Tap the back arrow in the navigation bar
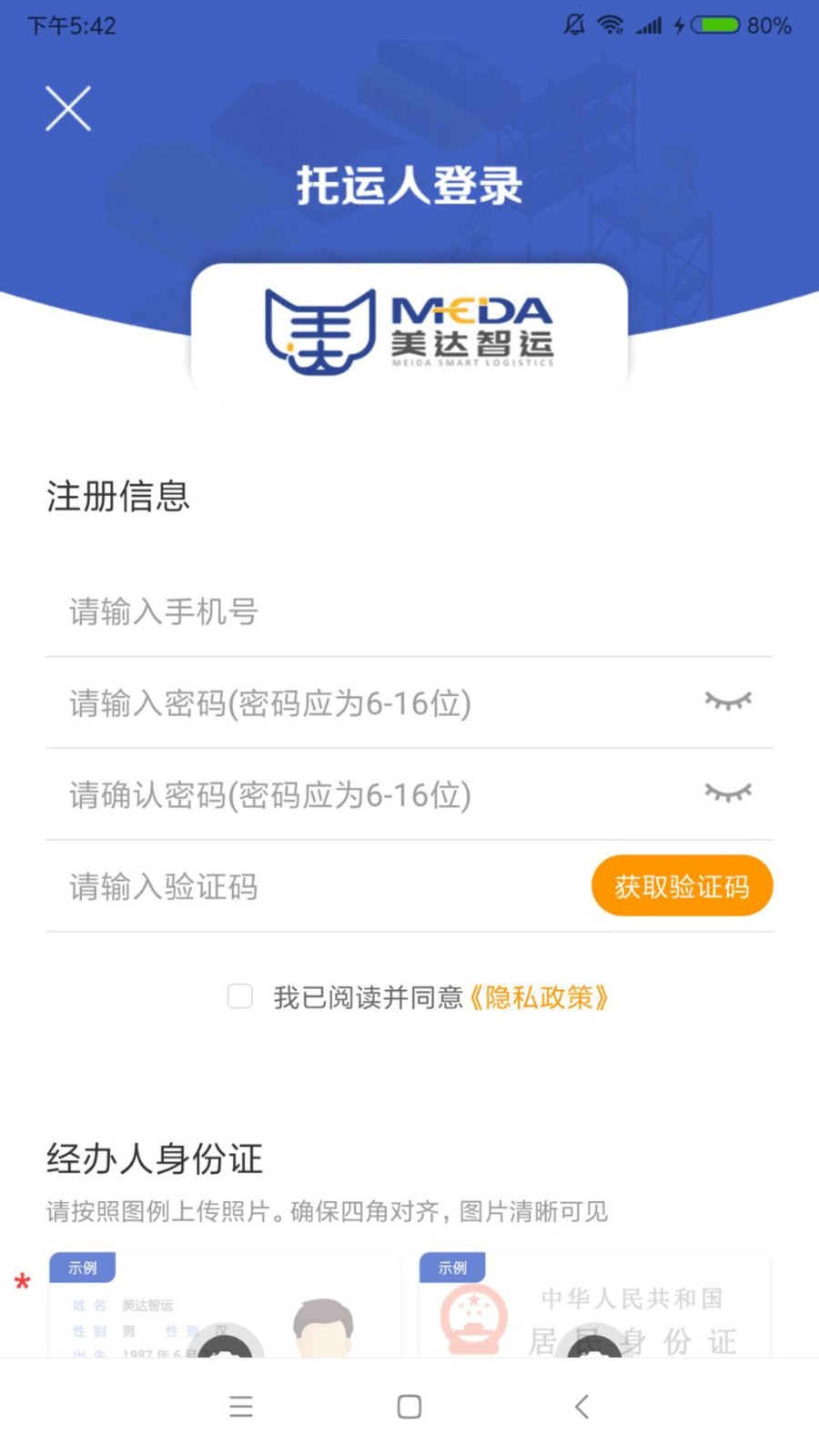This screenshot has height=1456, width=819. [581, 1406]
